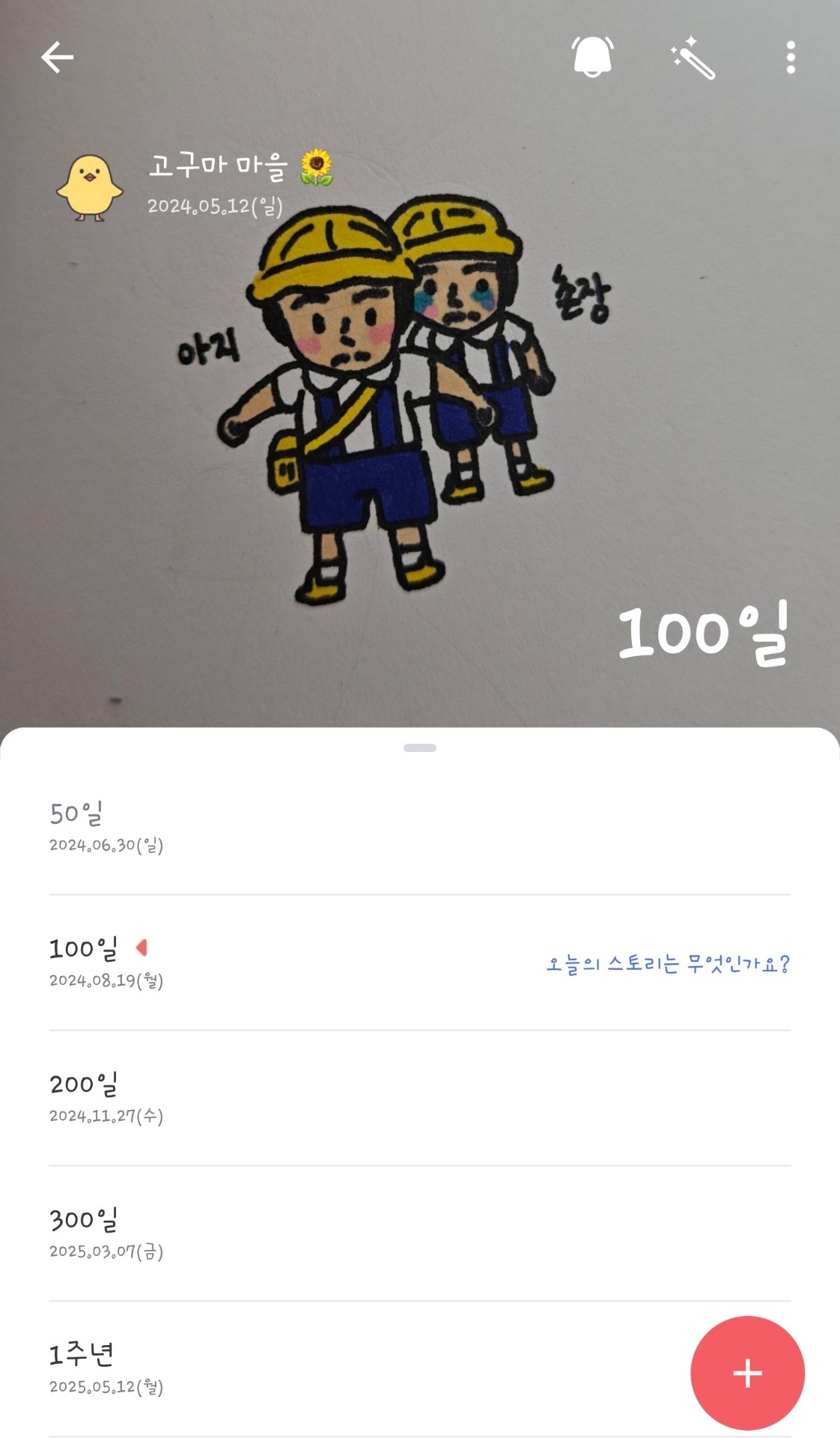Tap the 오늘의 스토리는 무엇인가요? link
The width and height of the screenshot is (840, 1438).
coord(667,963)
